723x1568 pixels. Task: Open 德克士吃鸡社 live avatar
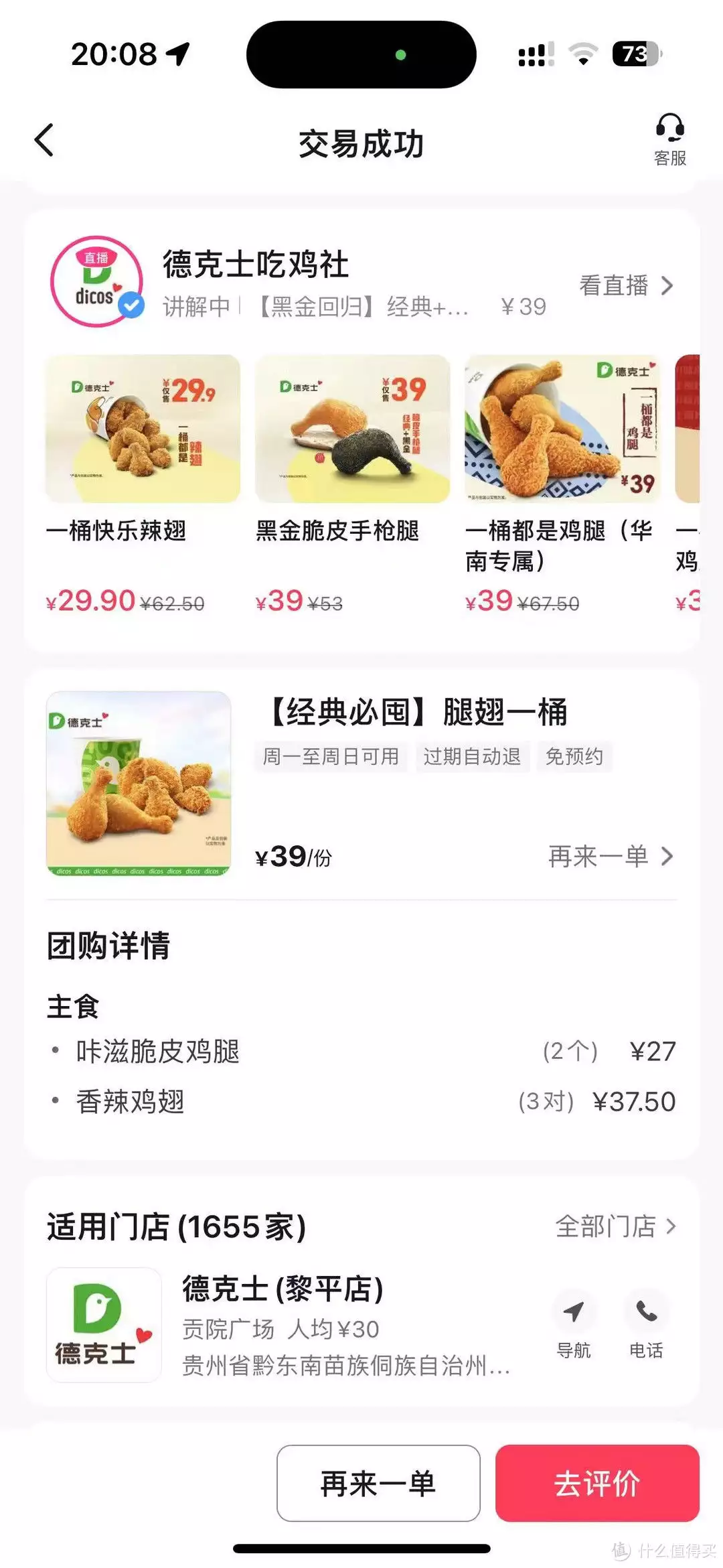pos(97,281)
